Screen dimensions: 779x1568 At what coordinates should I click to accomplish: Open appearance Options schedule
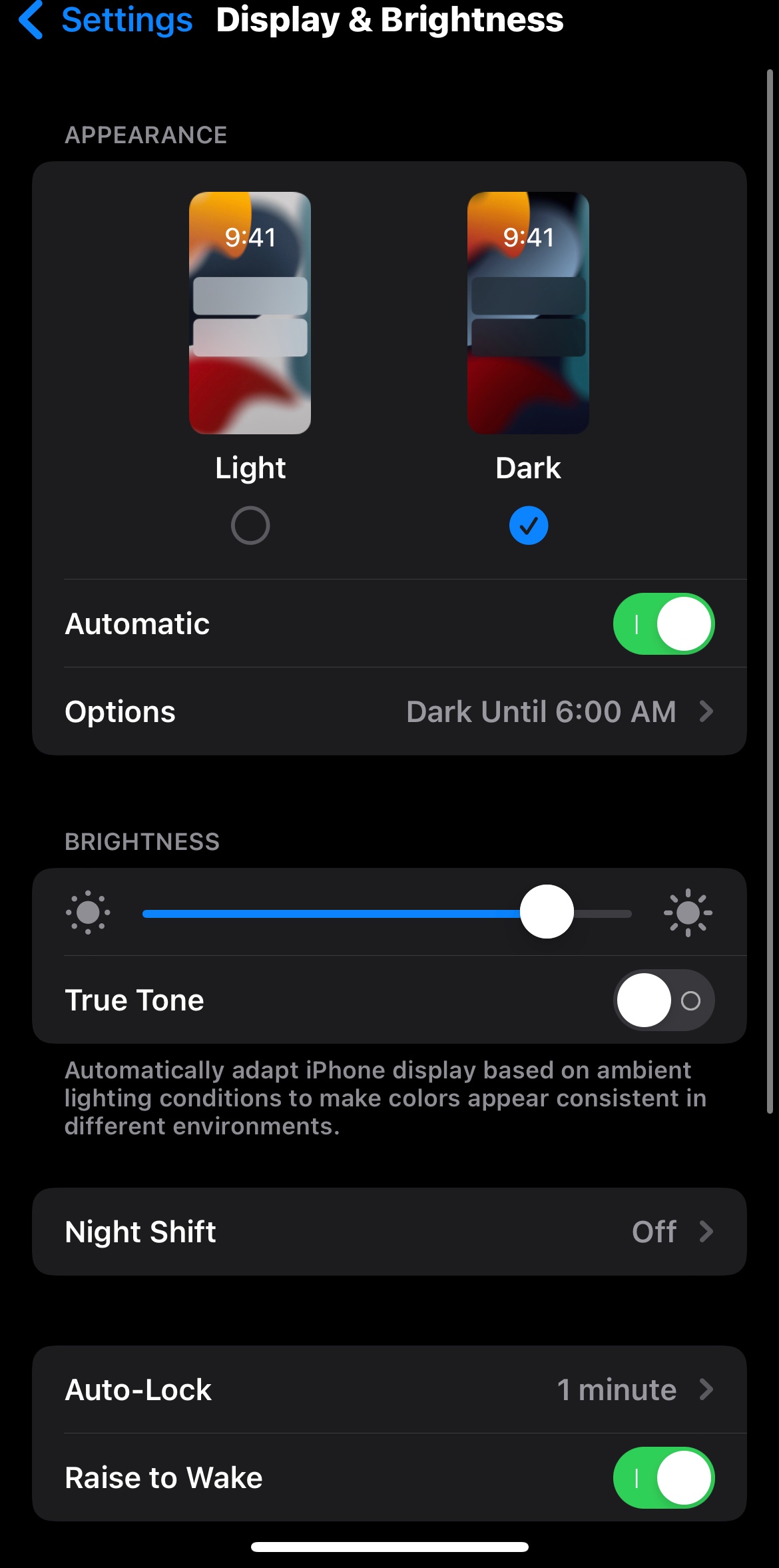tap(389, 711)
